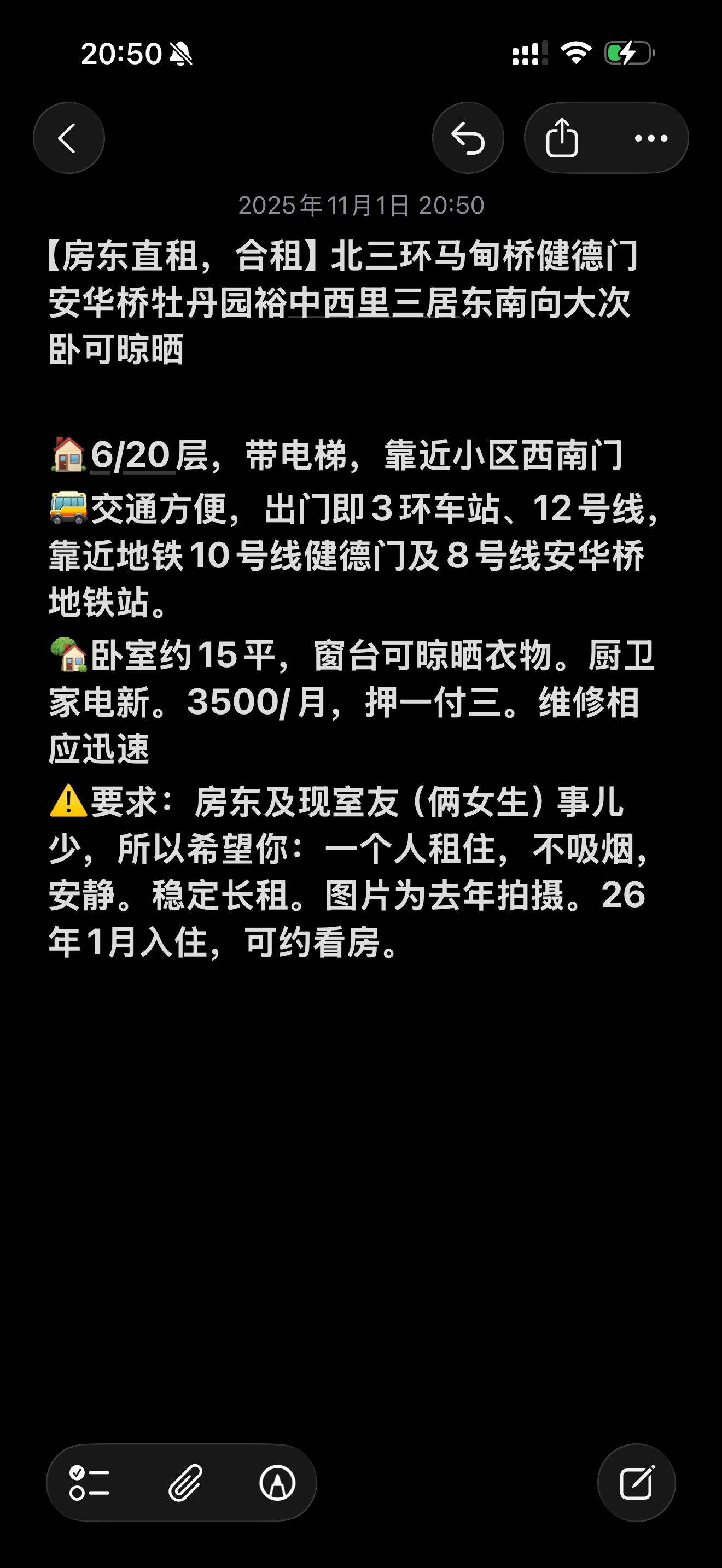Open the markup drawing tool
Image resolution: width=722 pixels, height=1568 pixels.
[x=278, y=1482]
